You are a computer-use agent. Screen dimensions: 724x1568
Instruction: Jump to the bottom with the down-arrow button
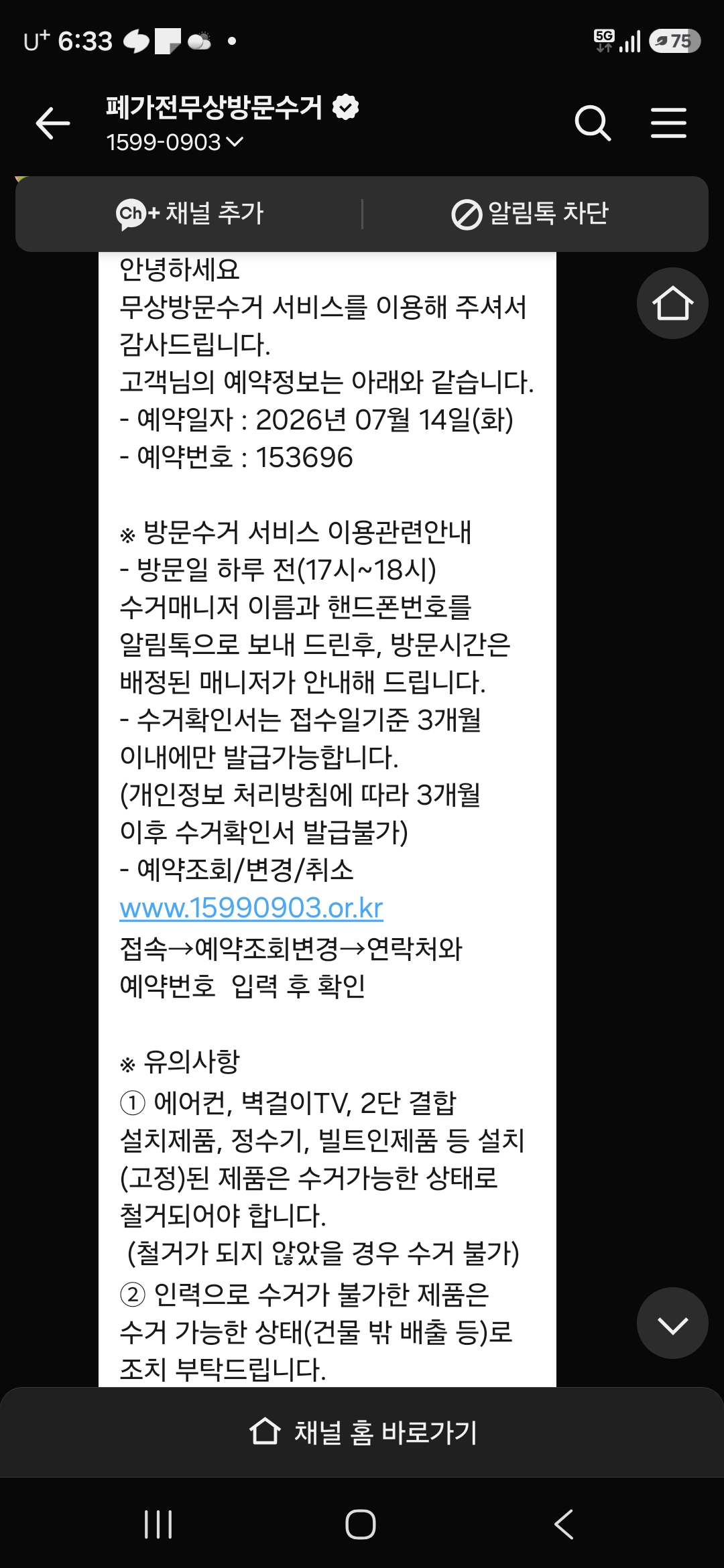(x=672, y=1323)
